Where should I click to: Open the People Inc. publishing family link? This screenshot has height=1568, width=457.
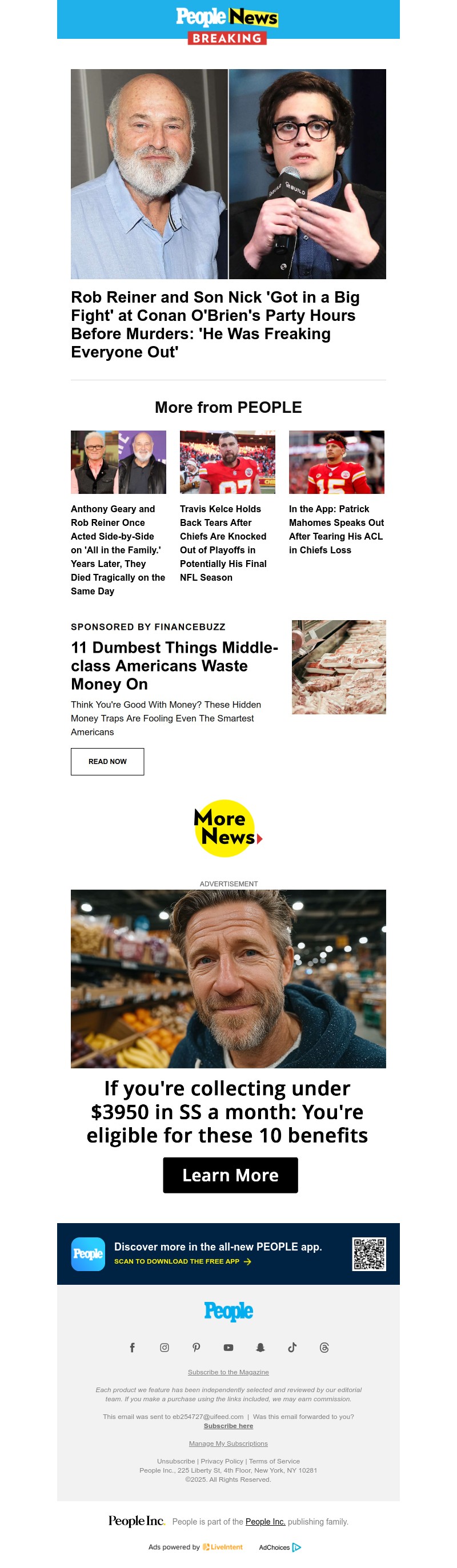point(265,1521)
